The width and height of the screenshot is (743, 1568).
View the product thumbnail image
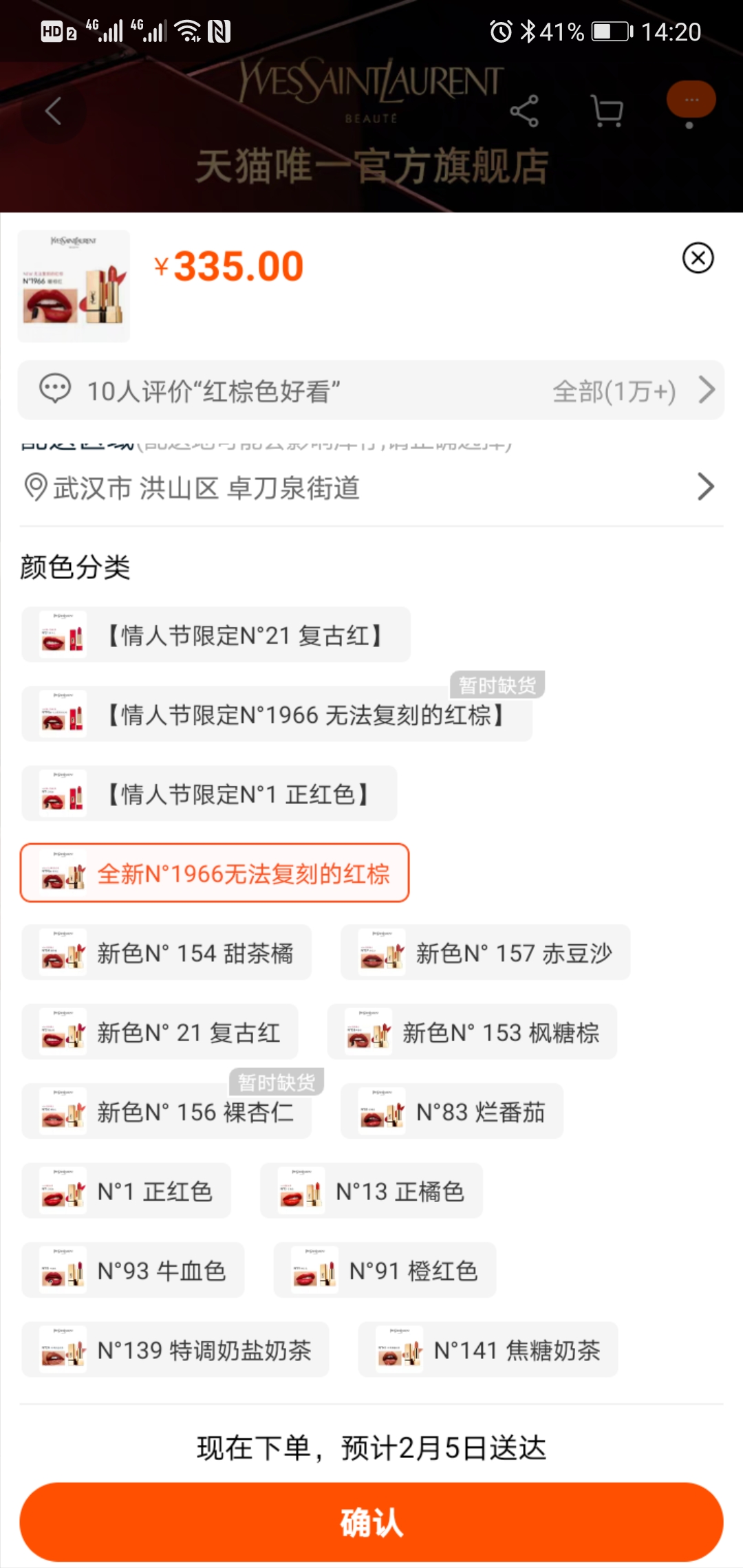point(74,286)
